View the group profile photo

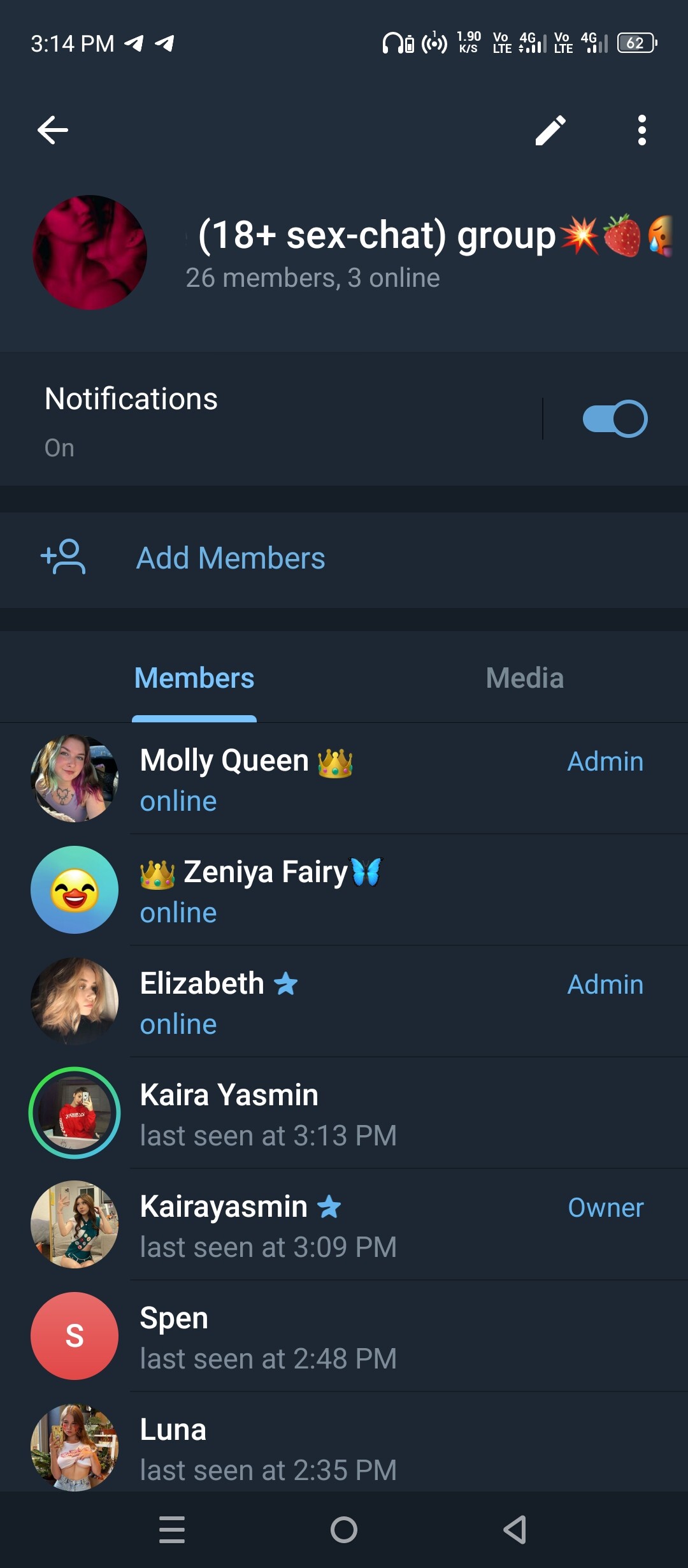coord(90,252)
